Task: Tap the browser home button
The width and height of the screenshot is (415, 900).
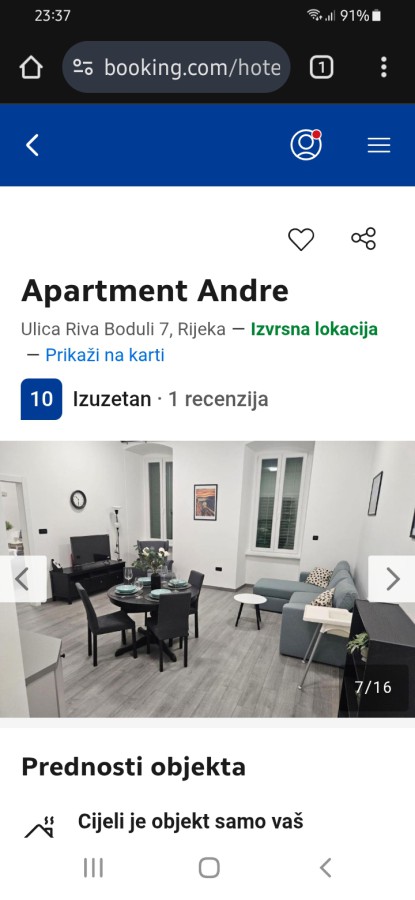Action: (x=31, y=68)
